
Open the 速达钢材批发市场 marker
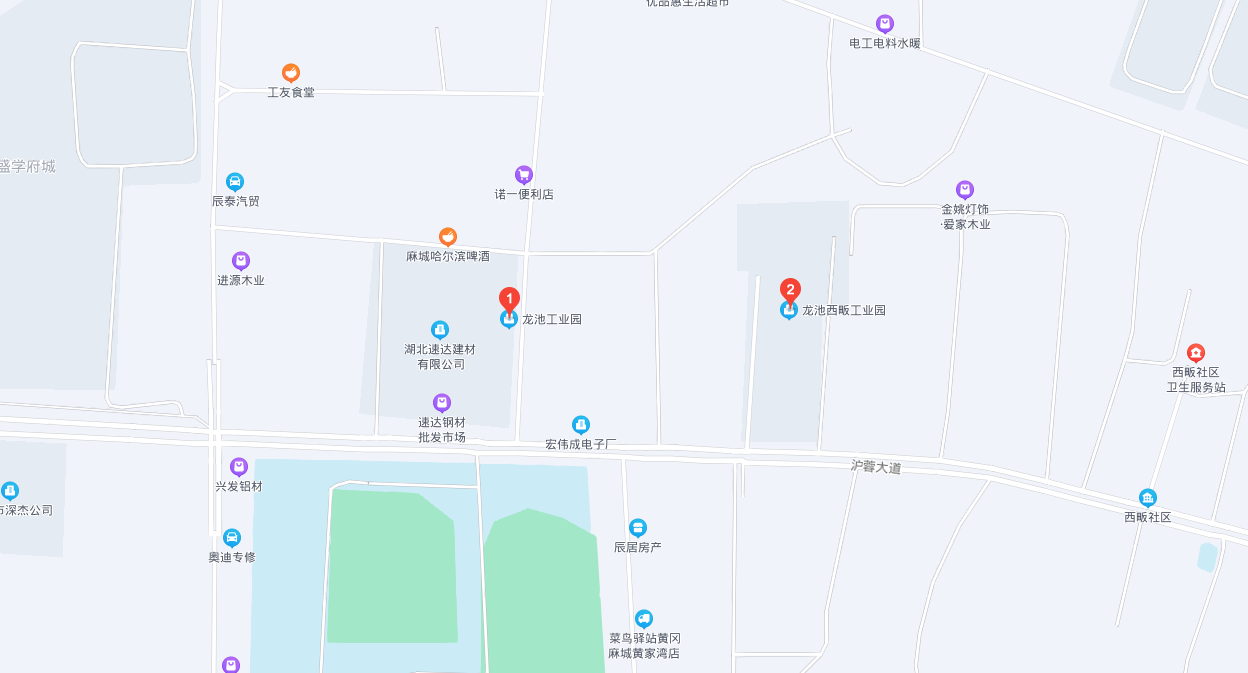442,403
